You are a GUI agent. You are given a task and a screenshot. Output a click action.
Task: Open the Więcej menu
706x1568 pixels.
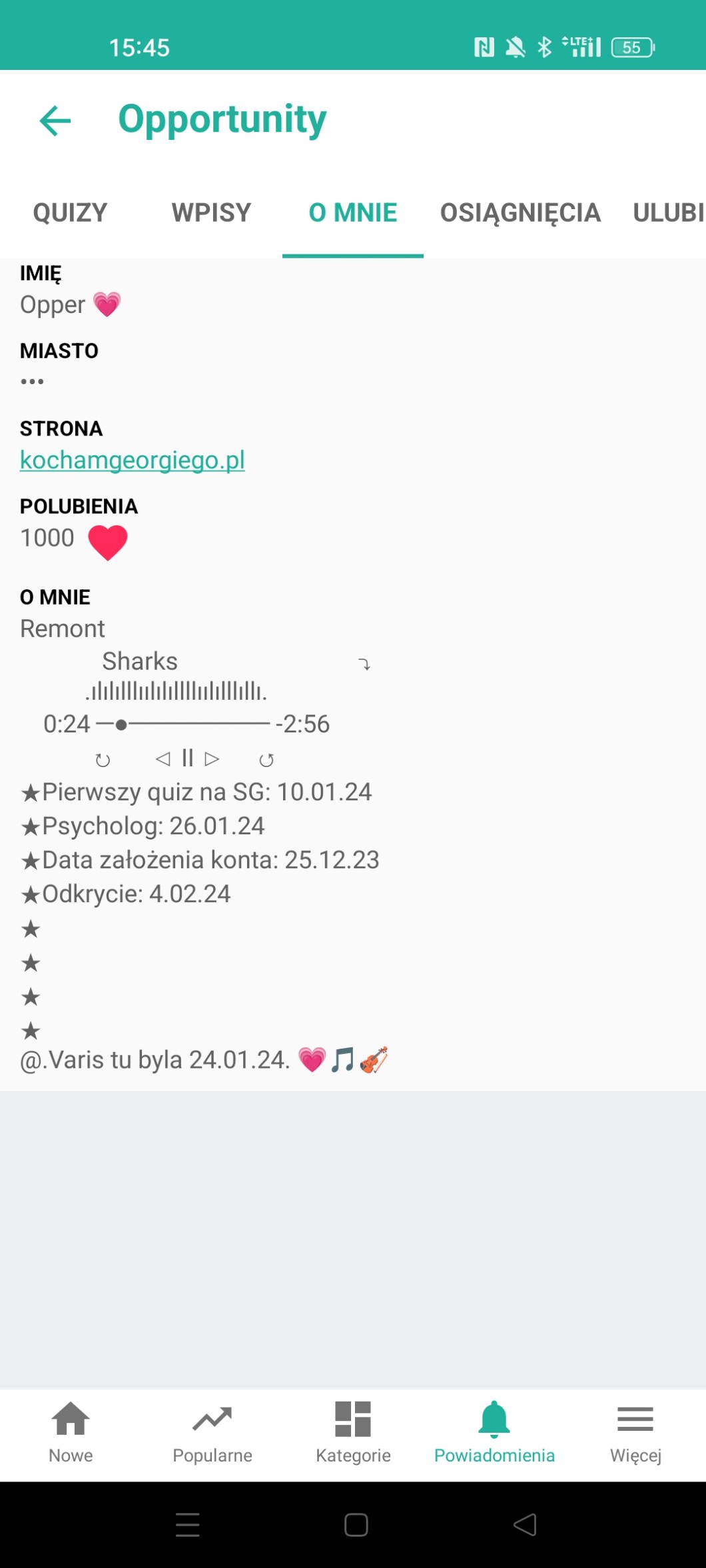coord(635,1432)
